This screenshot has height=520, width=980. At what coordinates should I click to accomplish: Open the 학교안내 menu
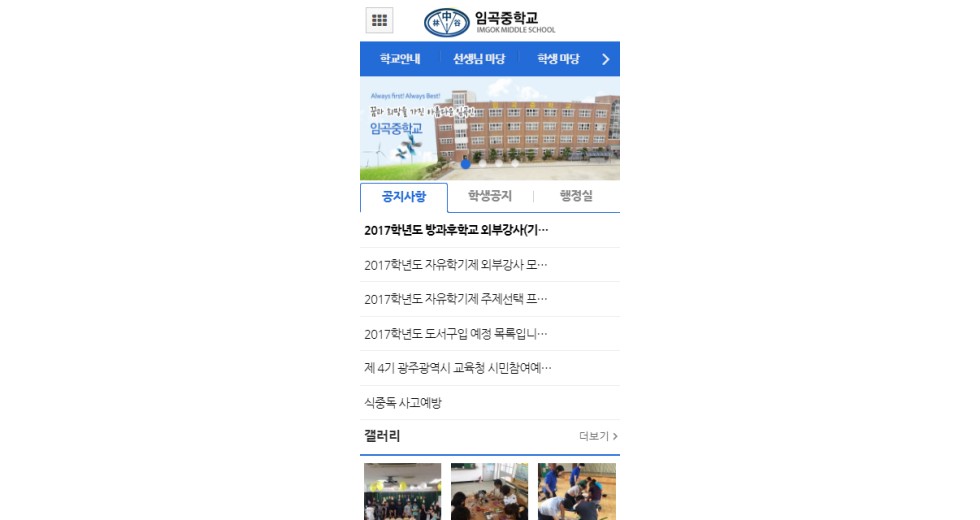coord(400,59)
